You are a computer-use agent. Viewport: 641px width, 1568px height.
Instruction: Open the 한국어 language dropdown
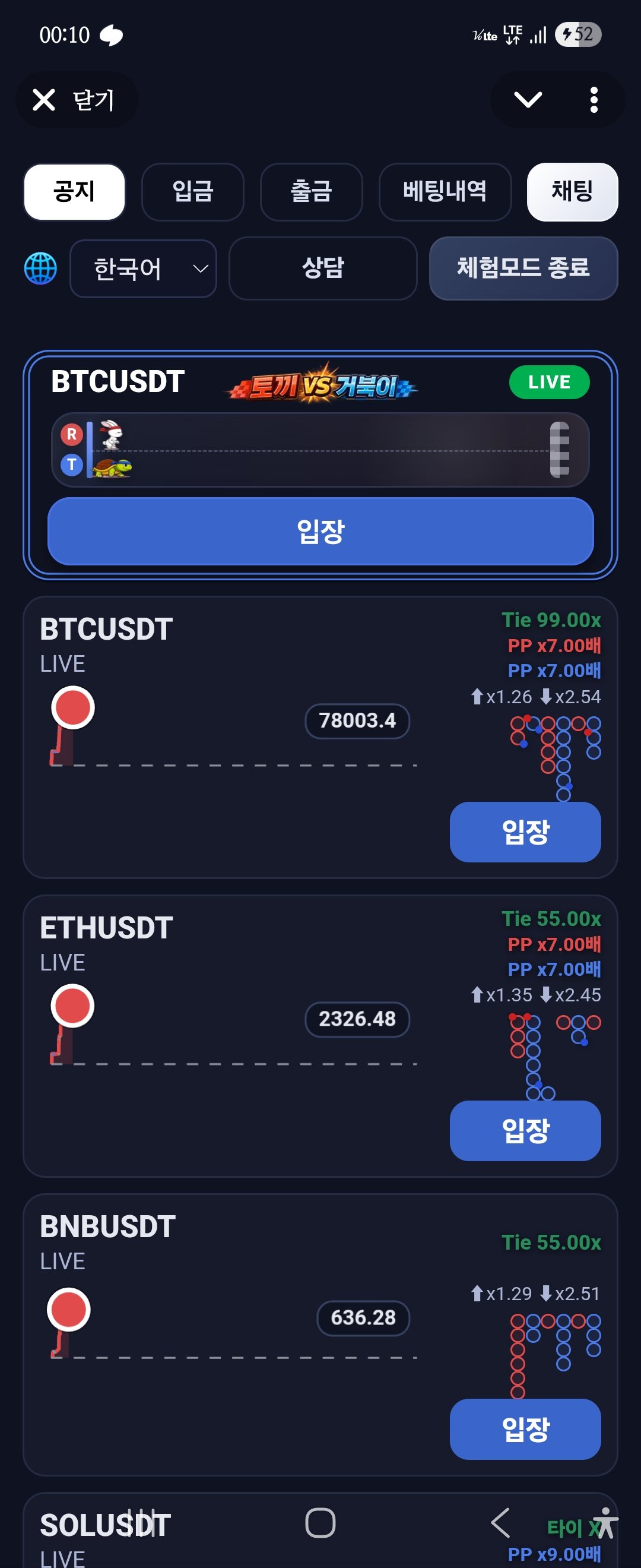coord(144,268)
